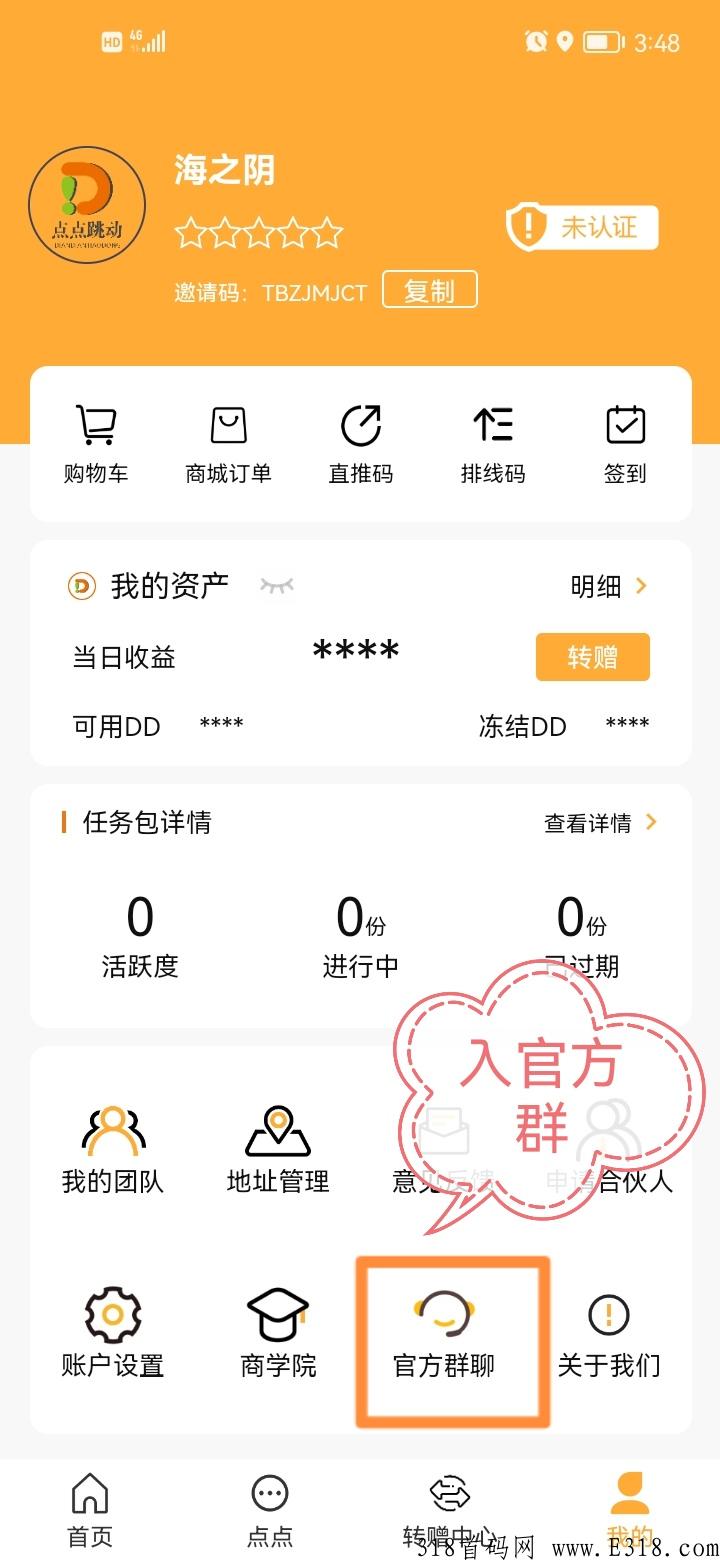This screenshot has height=1560, width=720.
Task: Tap the 未认证 verification badge
Action: (x=581, y=227)
